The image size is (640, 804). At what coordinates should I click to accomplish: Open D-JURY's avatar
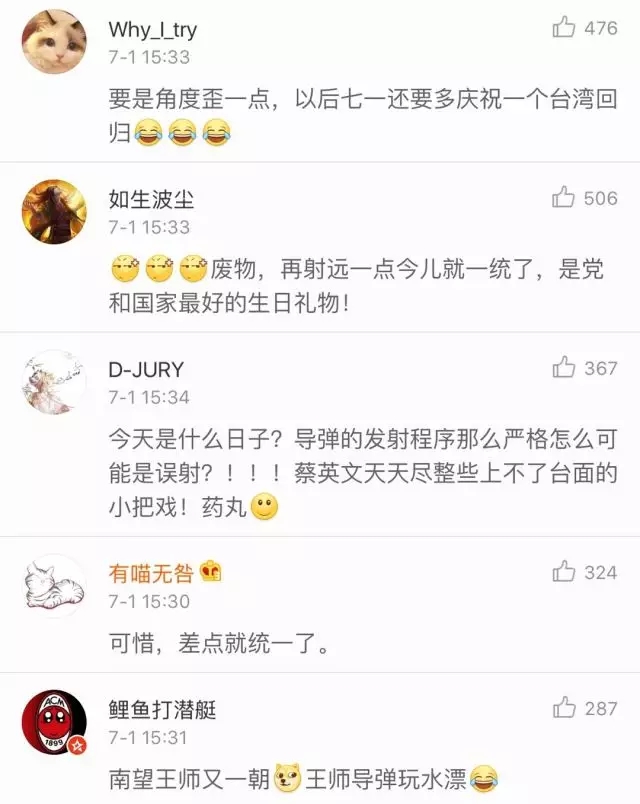click(x=54, y=382)
